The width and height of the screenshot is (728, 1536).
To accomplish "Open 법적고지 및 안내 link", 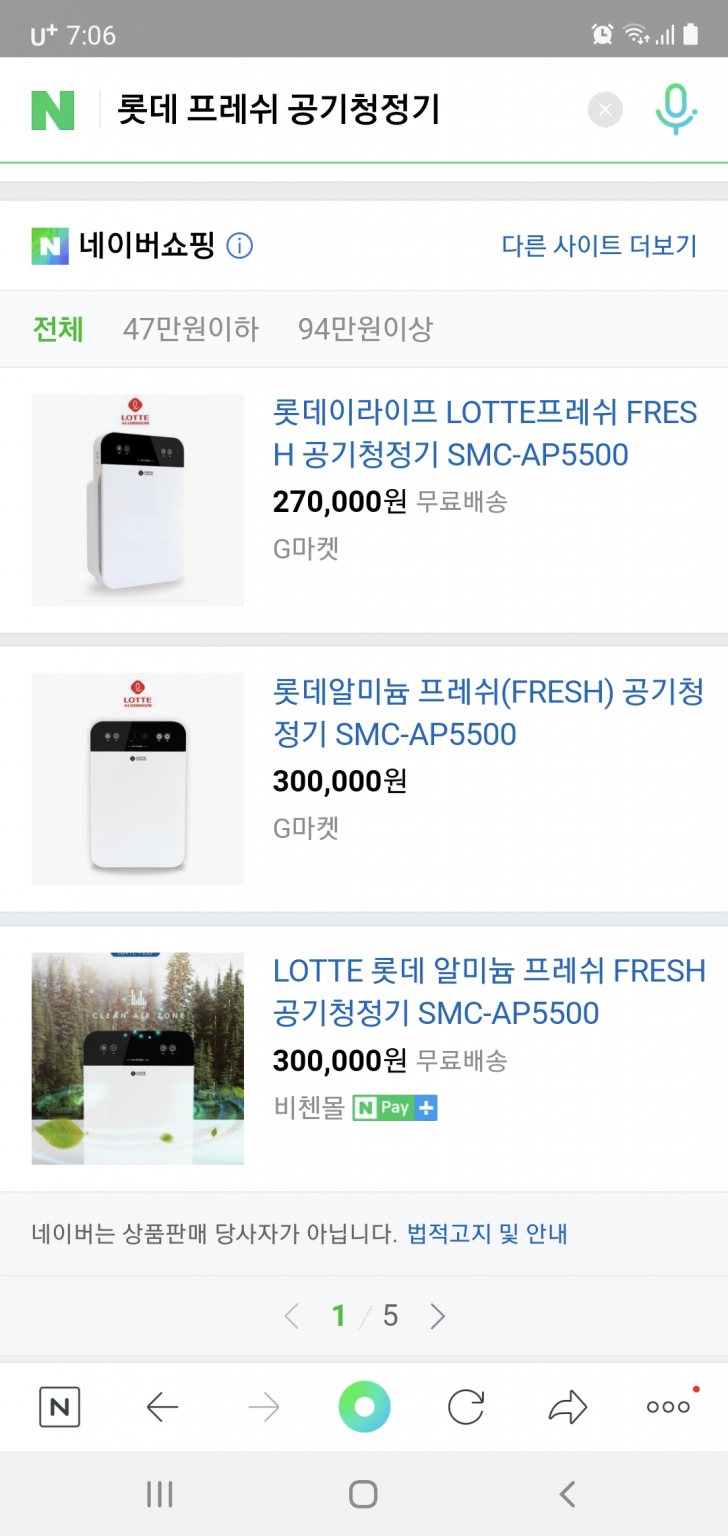I will point(487,1234).
